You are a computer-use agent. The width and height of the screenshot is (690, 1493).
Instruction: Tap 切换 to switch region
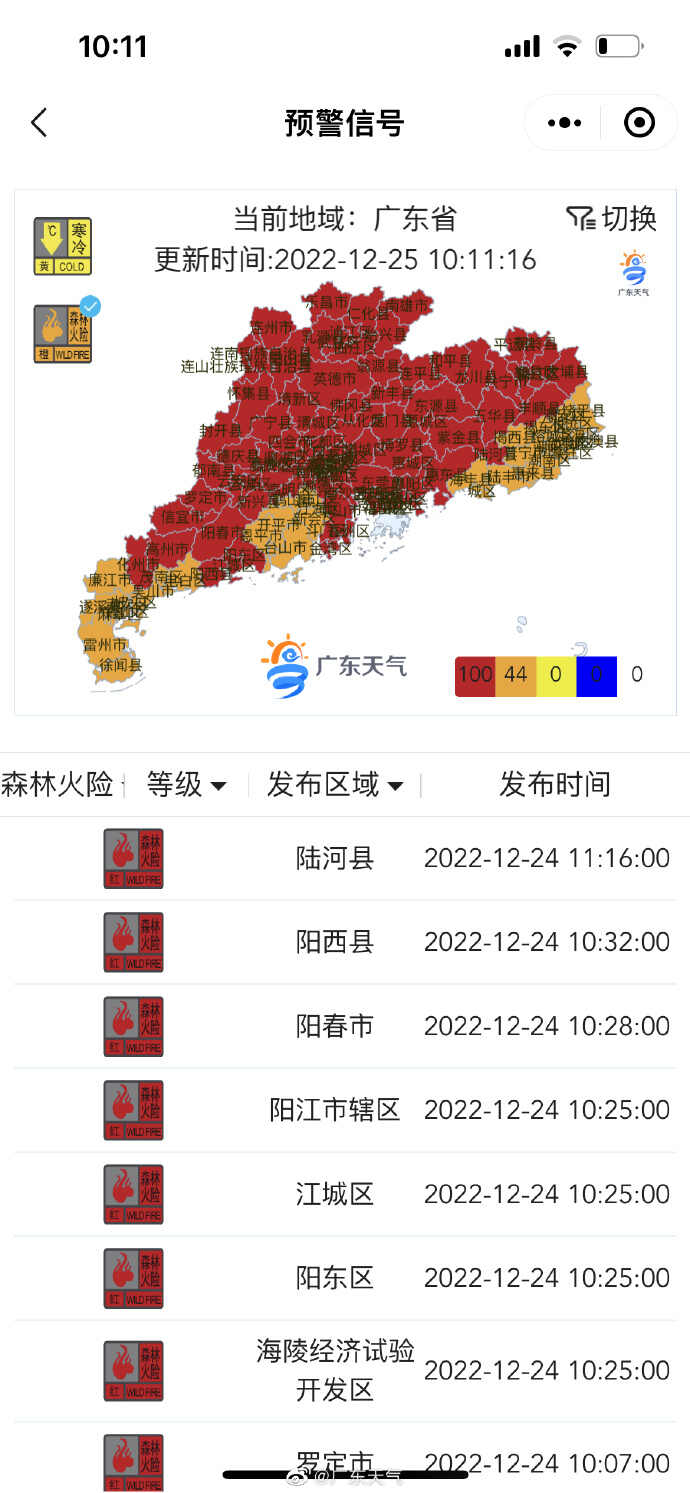point(612,218)
